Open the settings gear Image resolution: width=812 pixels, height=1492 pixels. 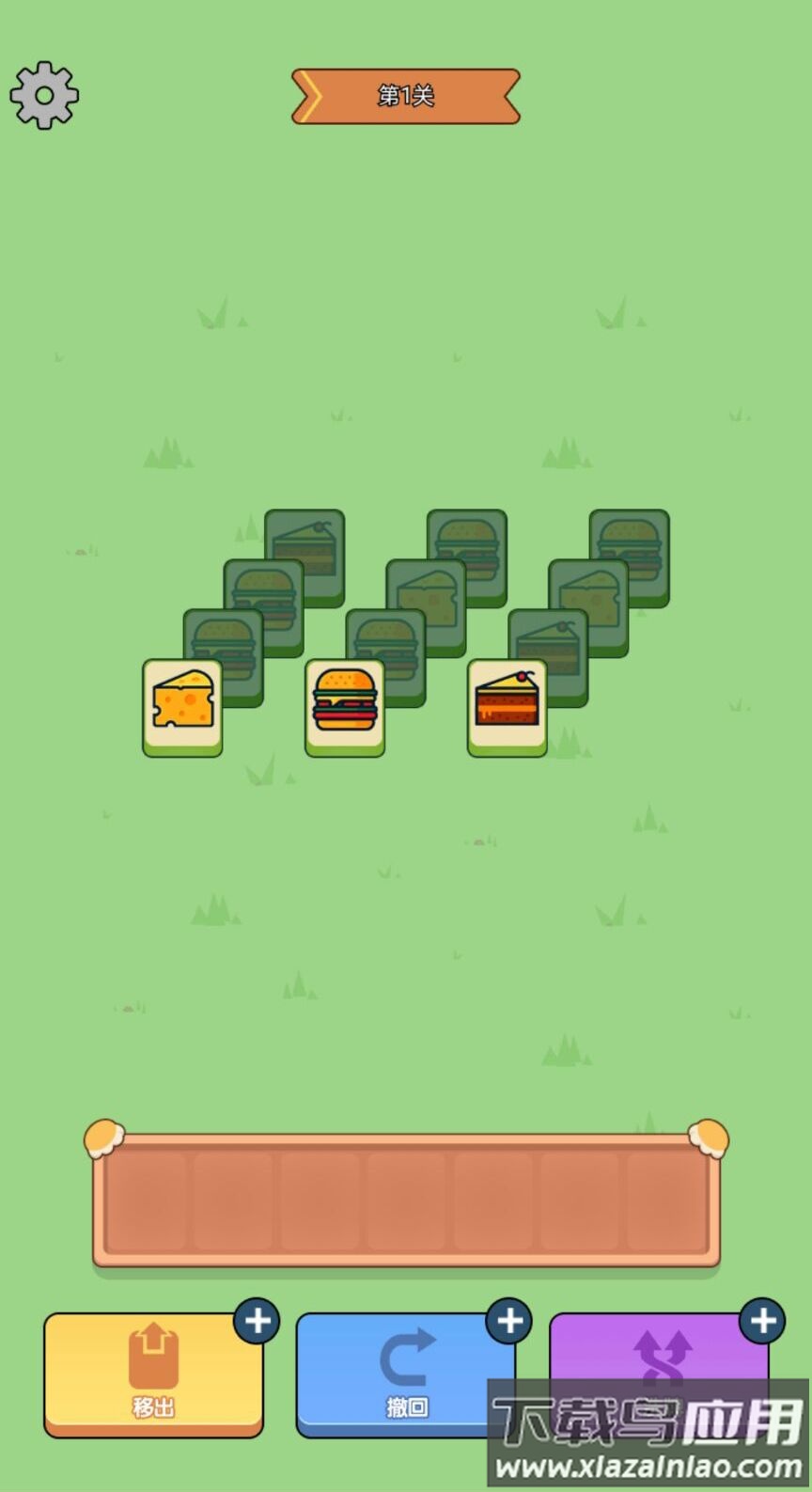point(44,95)
